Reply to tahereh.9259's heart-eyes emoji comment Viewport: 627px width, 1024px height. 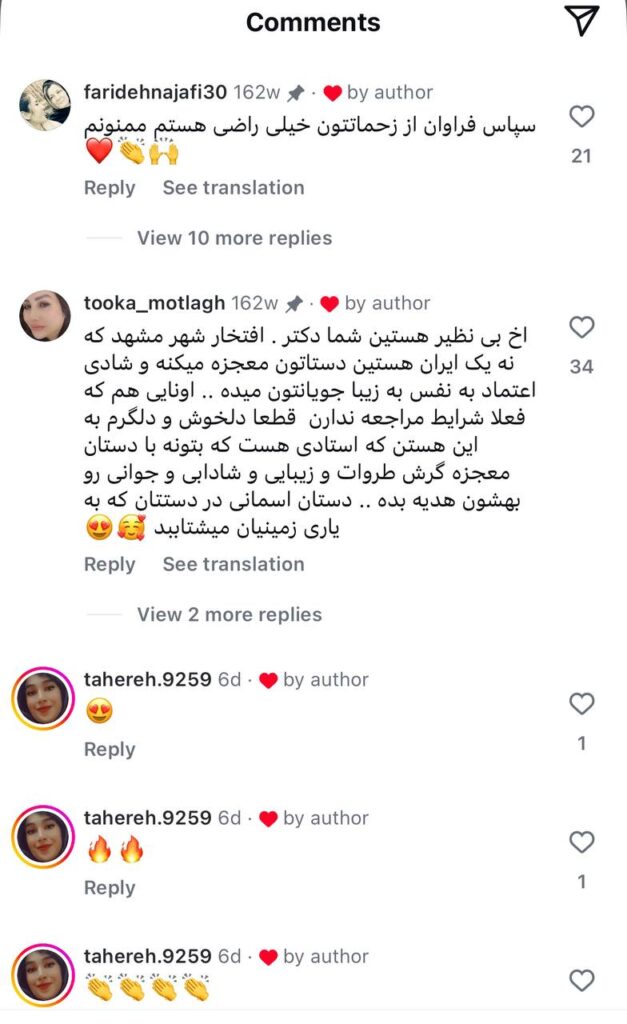coord(110,750)
